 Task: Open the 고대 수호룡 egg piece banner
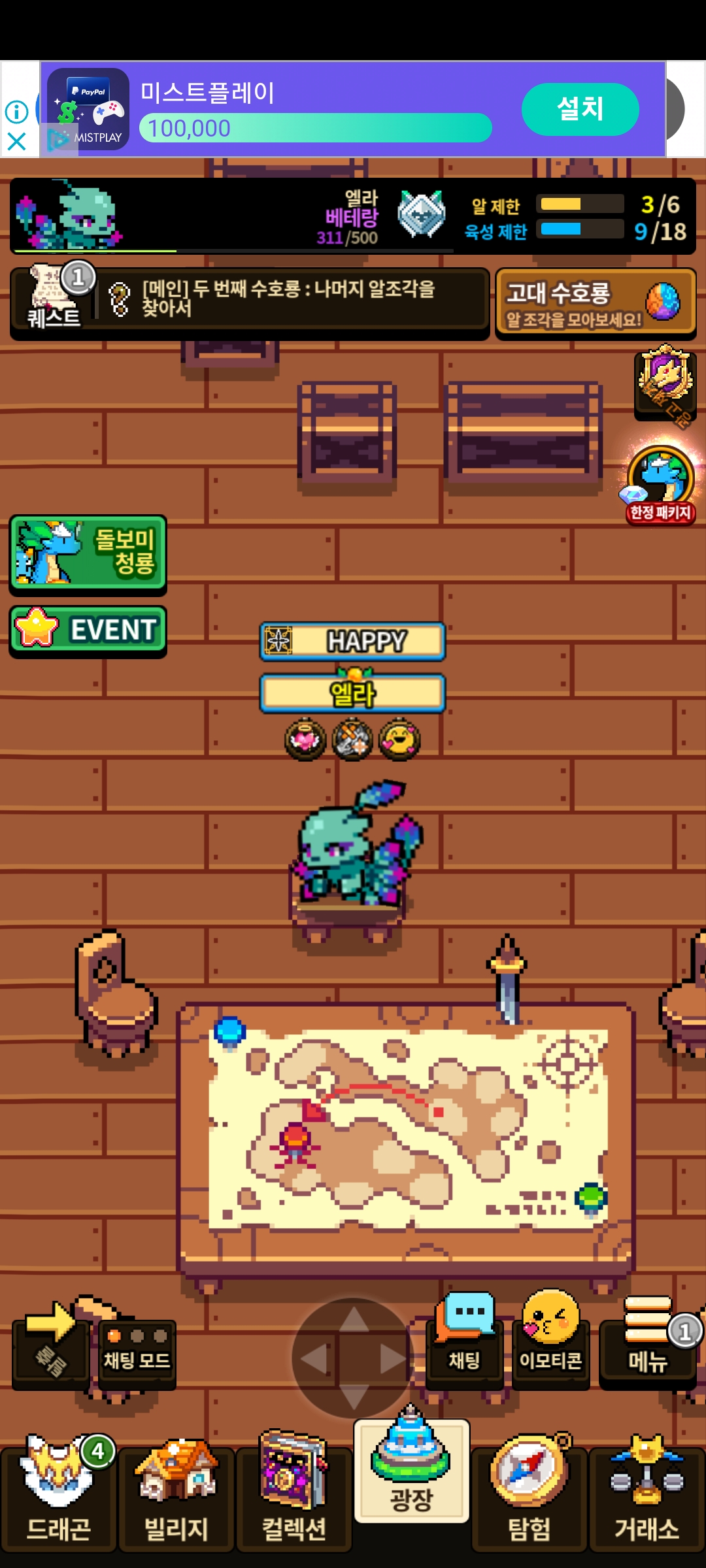tap(595, 303)
